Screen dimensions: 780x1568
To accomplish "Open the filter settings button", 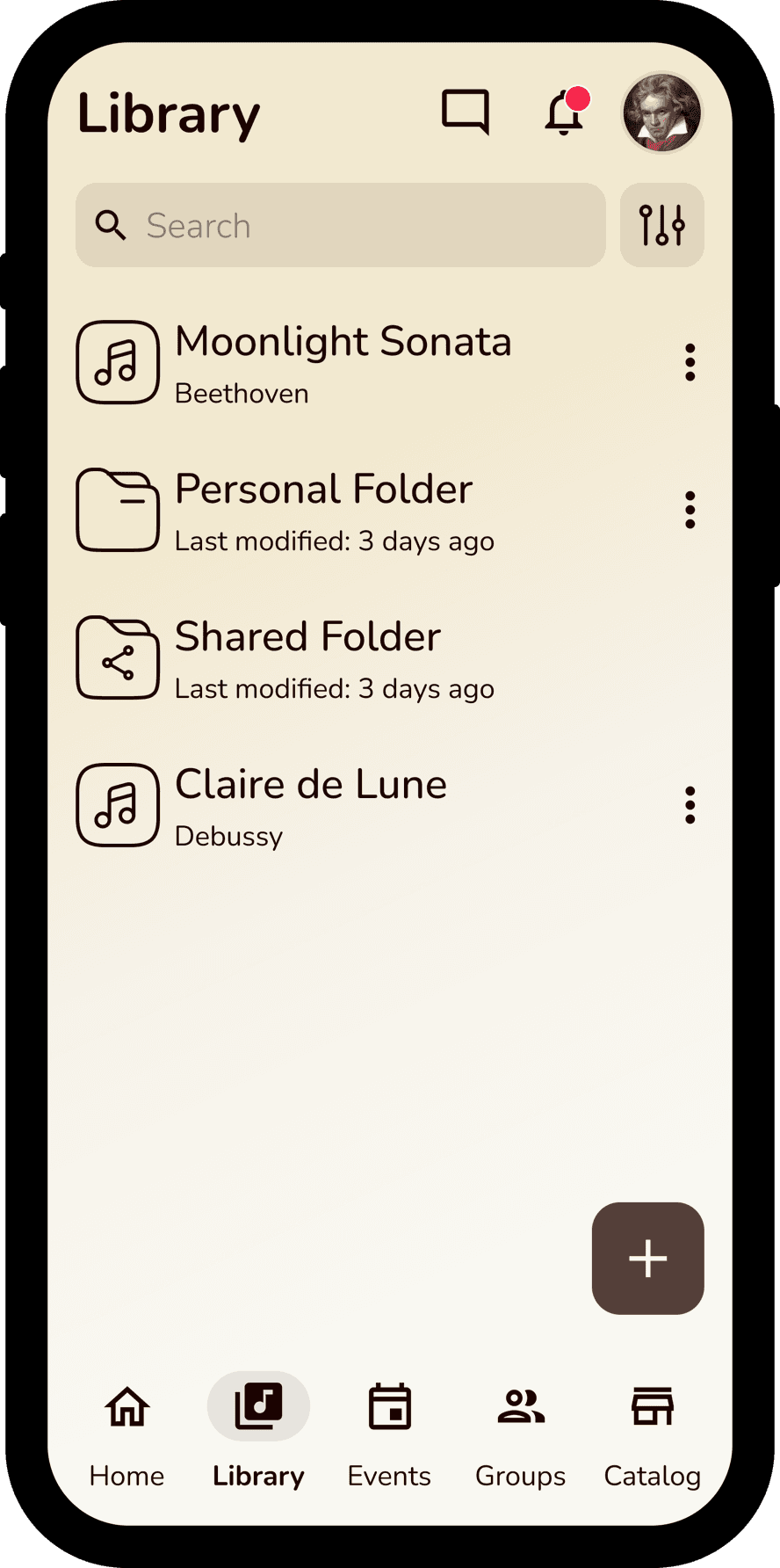I will pos(662,225).
